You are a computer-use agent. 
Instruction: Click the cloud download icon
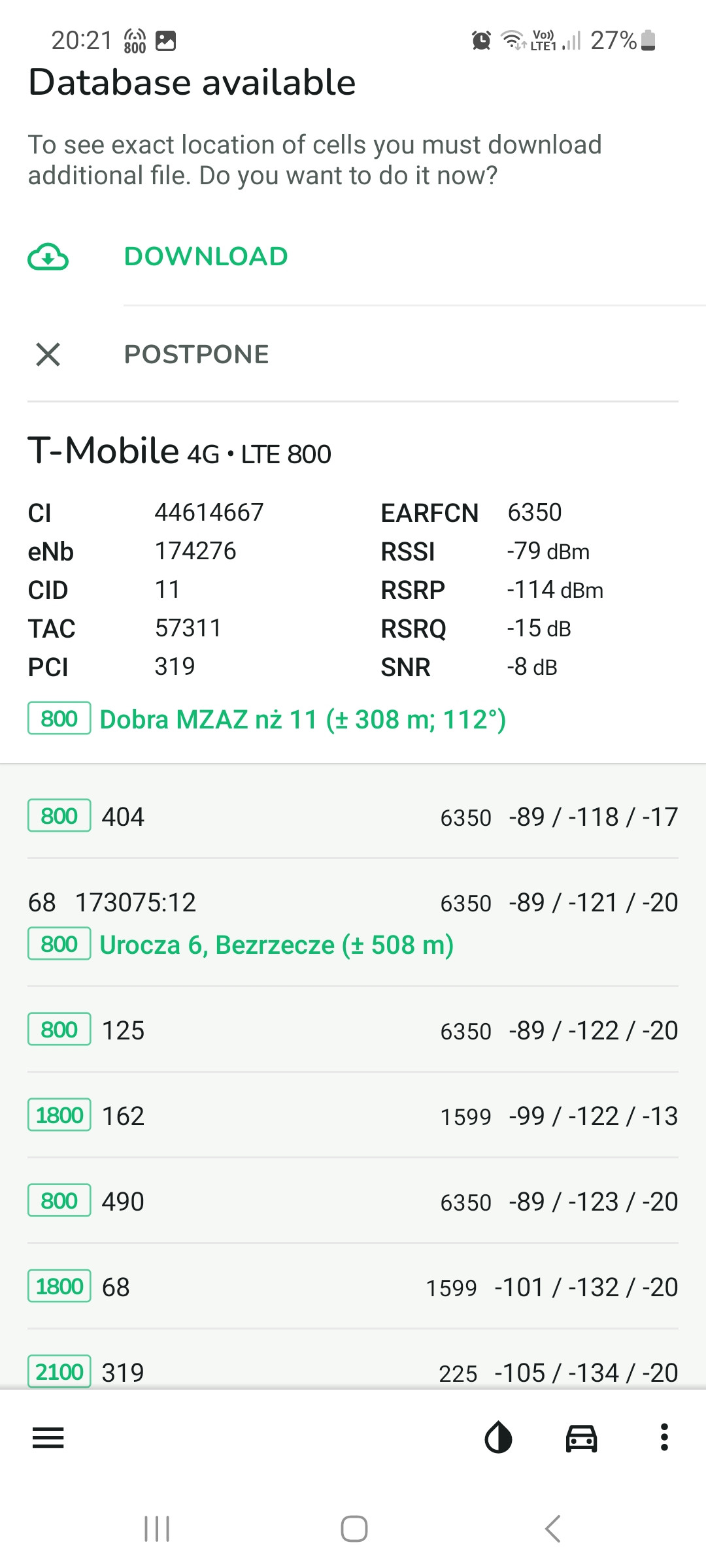click(x=47, y=255)
